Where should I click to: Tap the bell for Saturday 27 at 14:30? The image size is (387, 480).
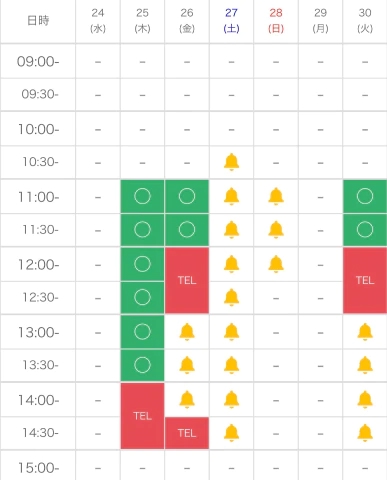point(231,433)
